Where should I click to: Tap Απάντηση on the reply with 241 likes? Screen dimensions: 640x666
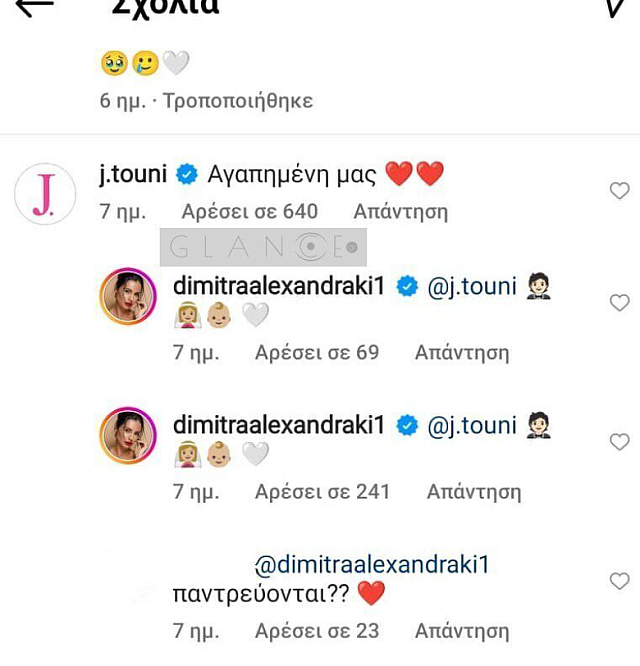[473, 492]
